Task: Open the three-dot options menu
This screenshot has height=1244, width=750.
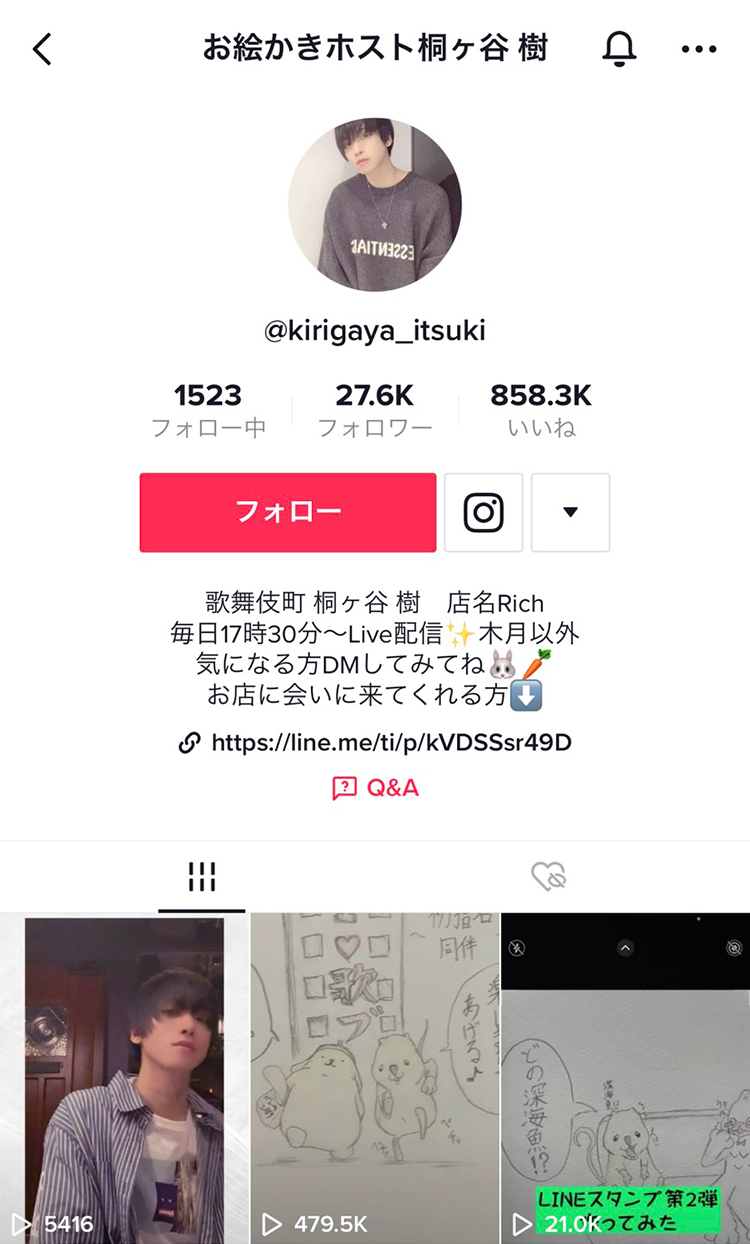Action: [x=698, y=48]
